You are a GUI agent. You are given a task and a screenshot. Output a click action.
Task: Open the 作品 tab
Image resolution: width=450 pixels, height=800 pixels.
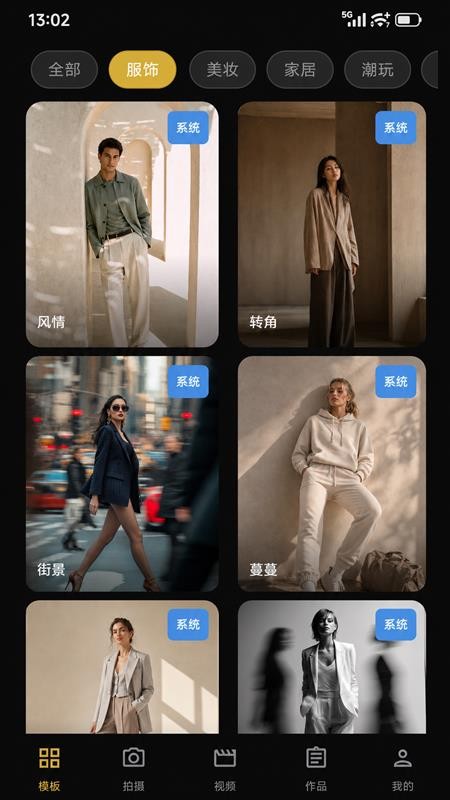click(316, 769)
